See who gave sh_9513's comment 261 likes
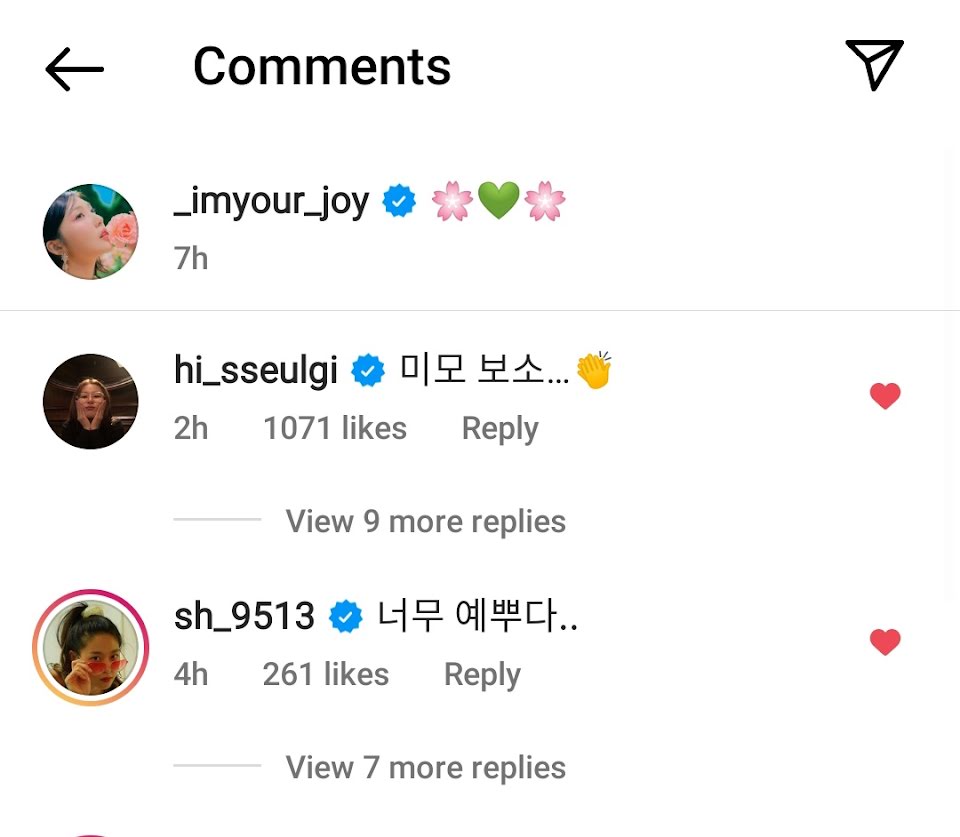The height and width of the screenshot is (837, 960). (325, 675)
